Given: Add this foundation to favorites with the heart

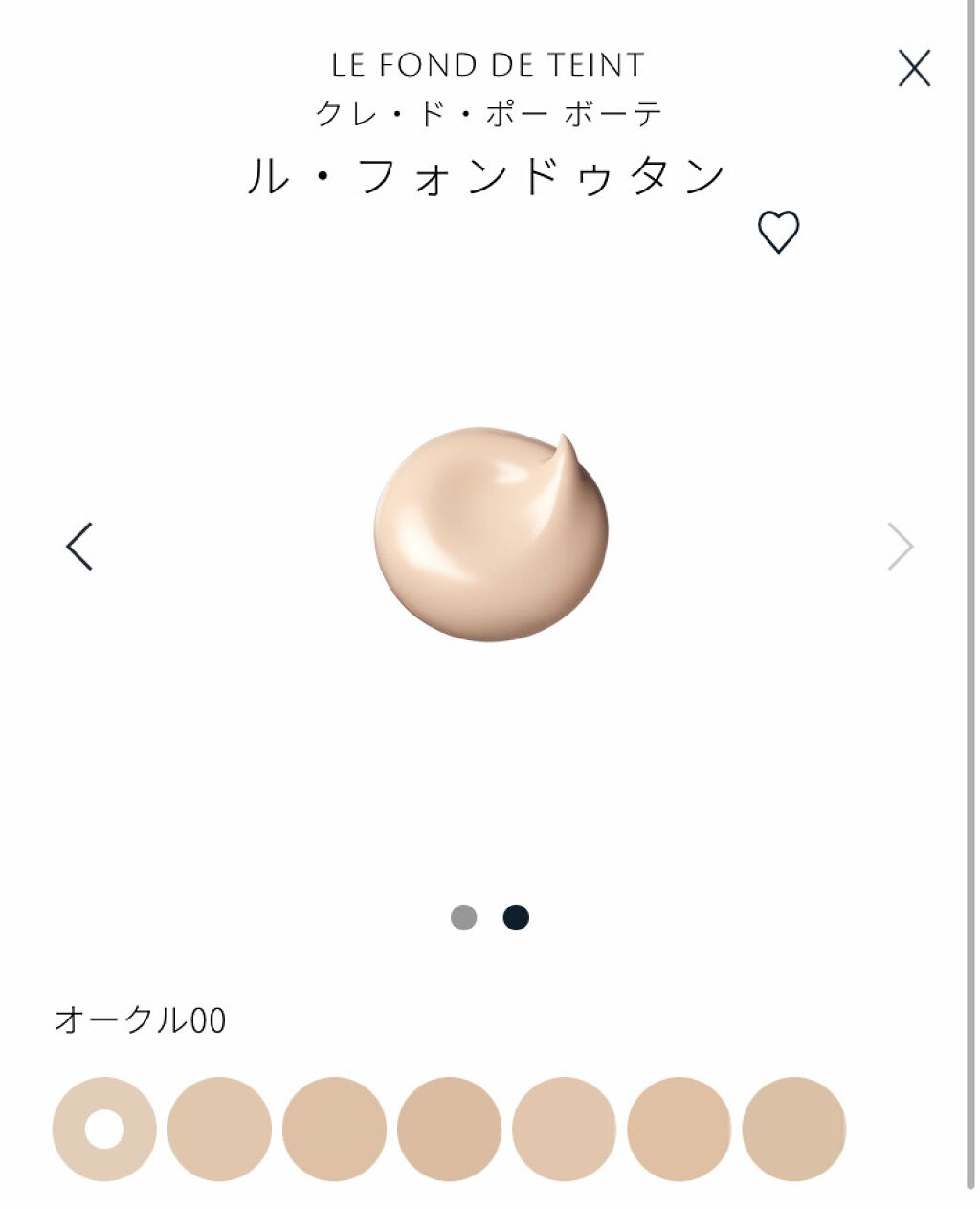Looking at the screenshot, I should tap(778, 232).
